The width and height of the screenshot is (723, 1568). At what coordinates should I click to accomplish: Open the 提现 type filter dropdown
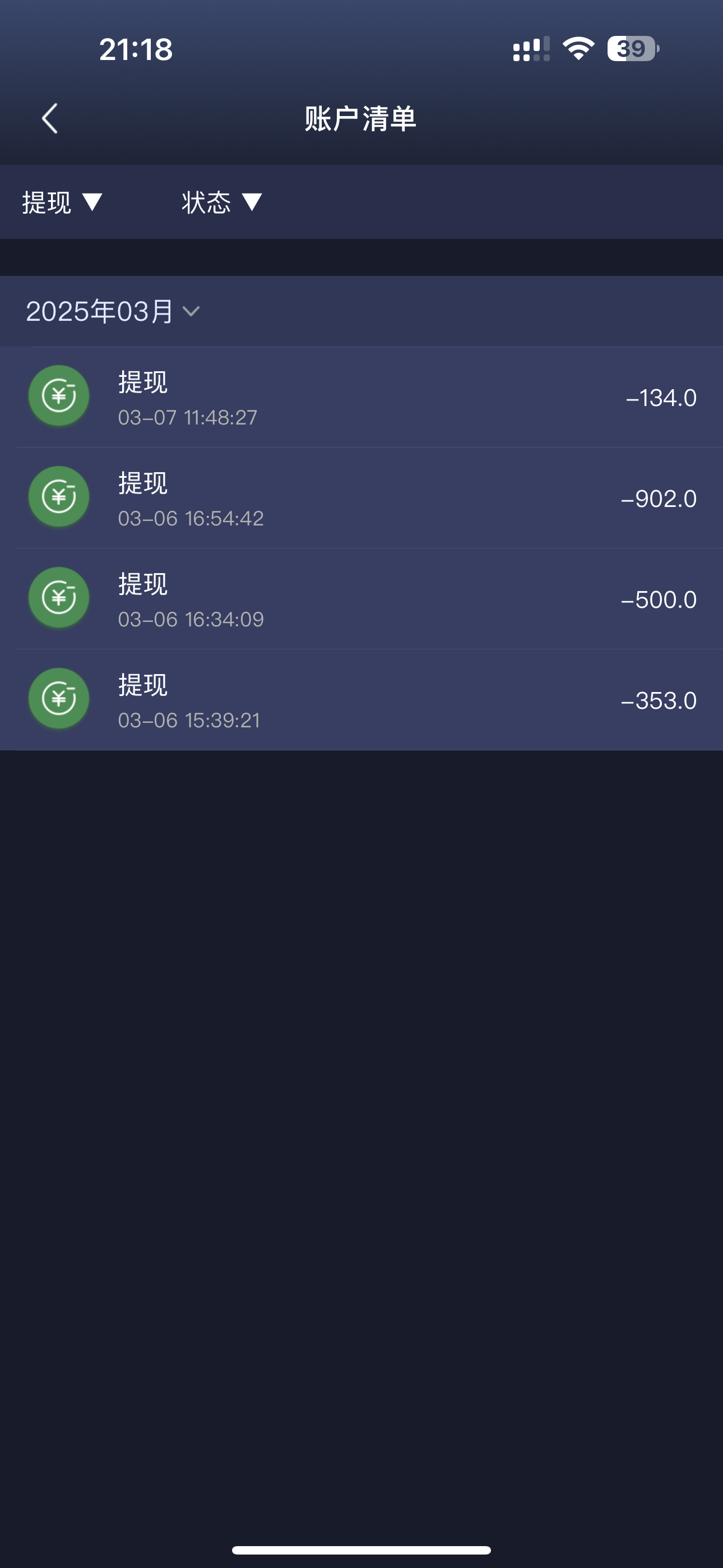[x=62, y=202]
